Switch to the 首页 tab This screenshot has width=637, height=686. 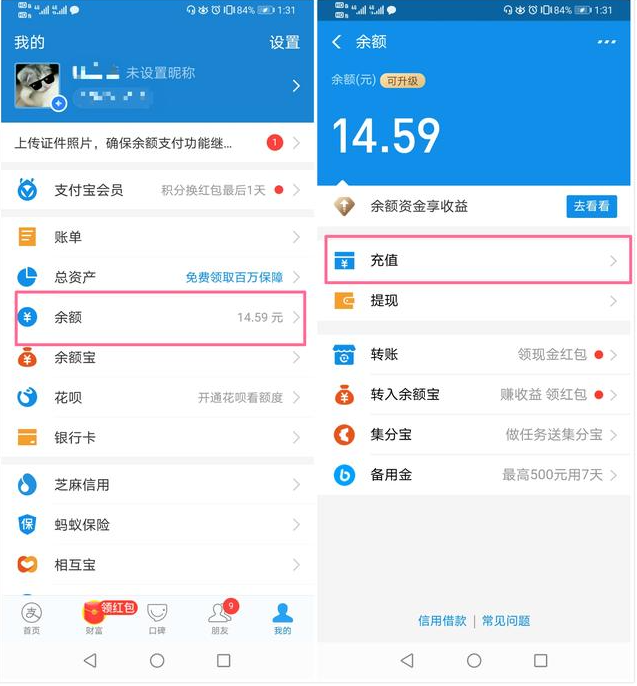coord(32,618)
